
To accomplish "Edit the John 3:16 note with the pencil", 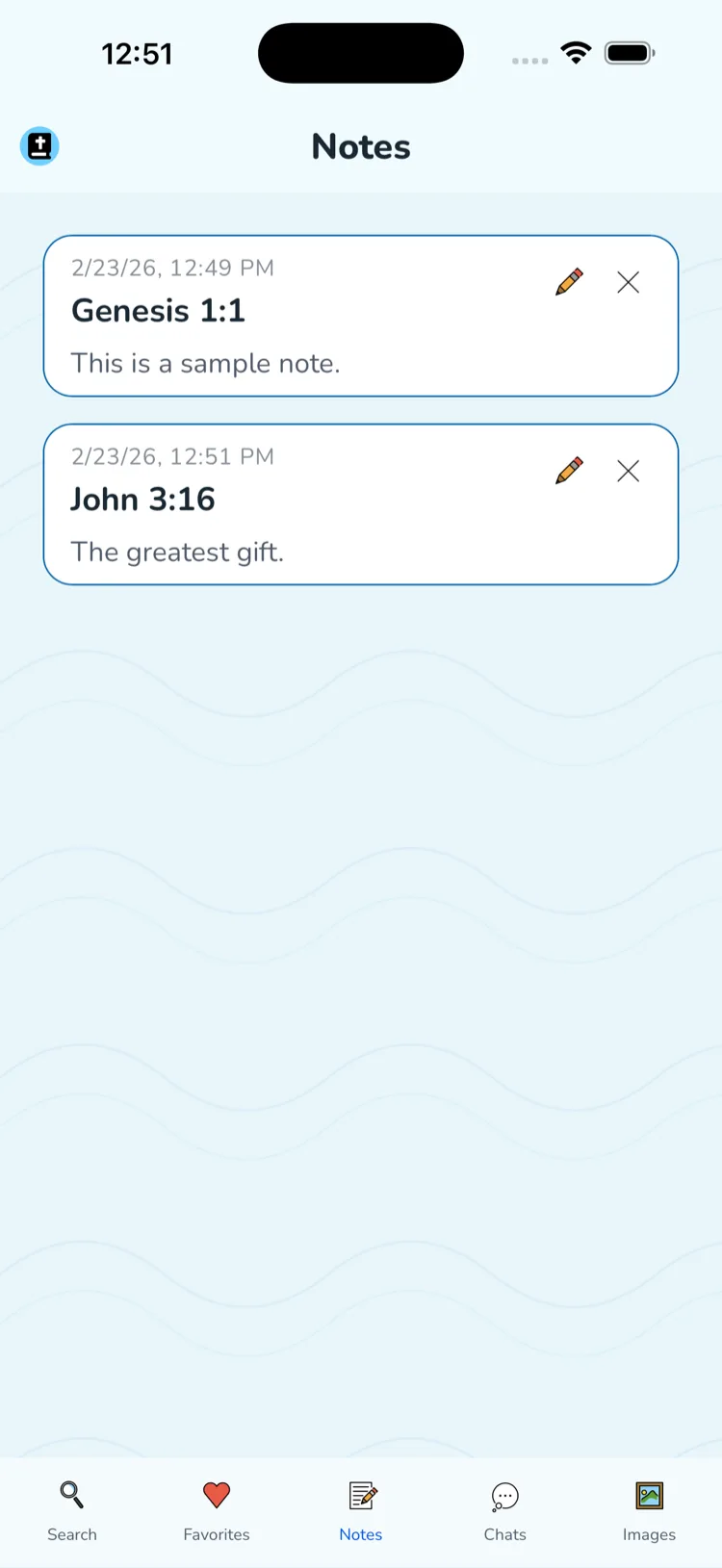I will pos(568,471).
